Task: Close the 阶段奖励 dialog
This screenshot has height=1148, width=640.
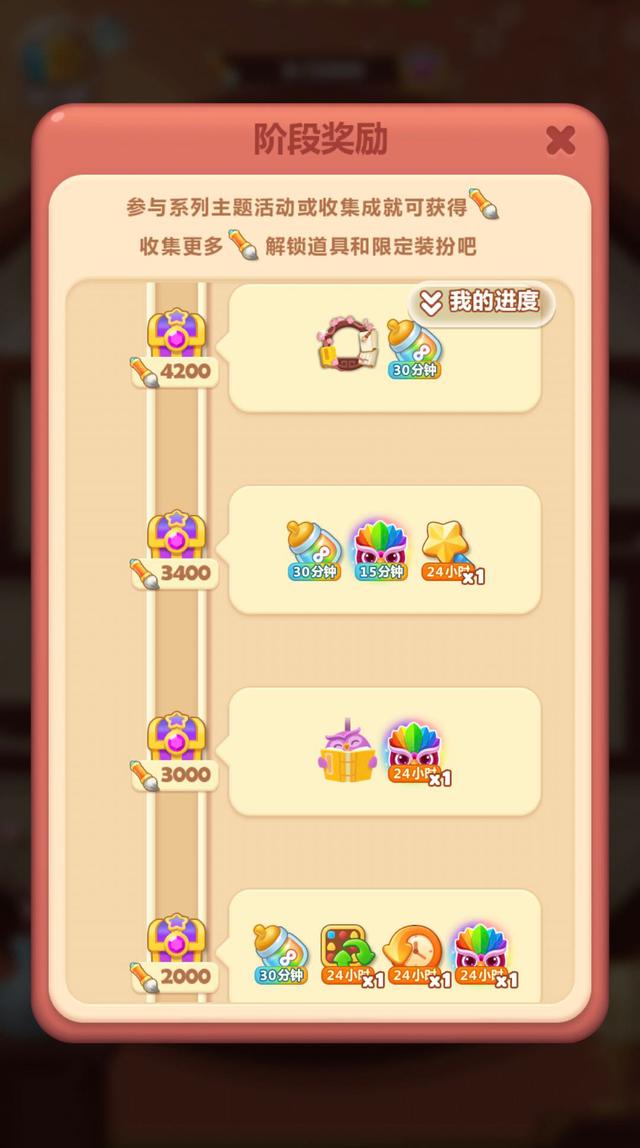Action: [561, 140]
